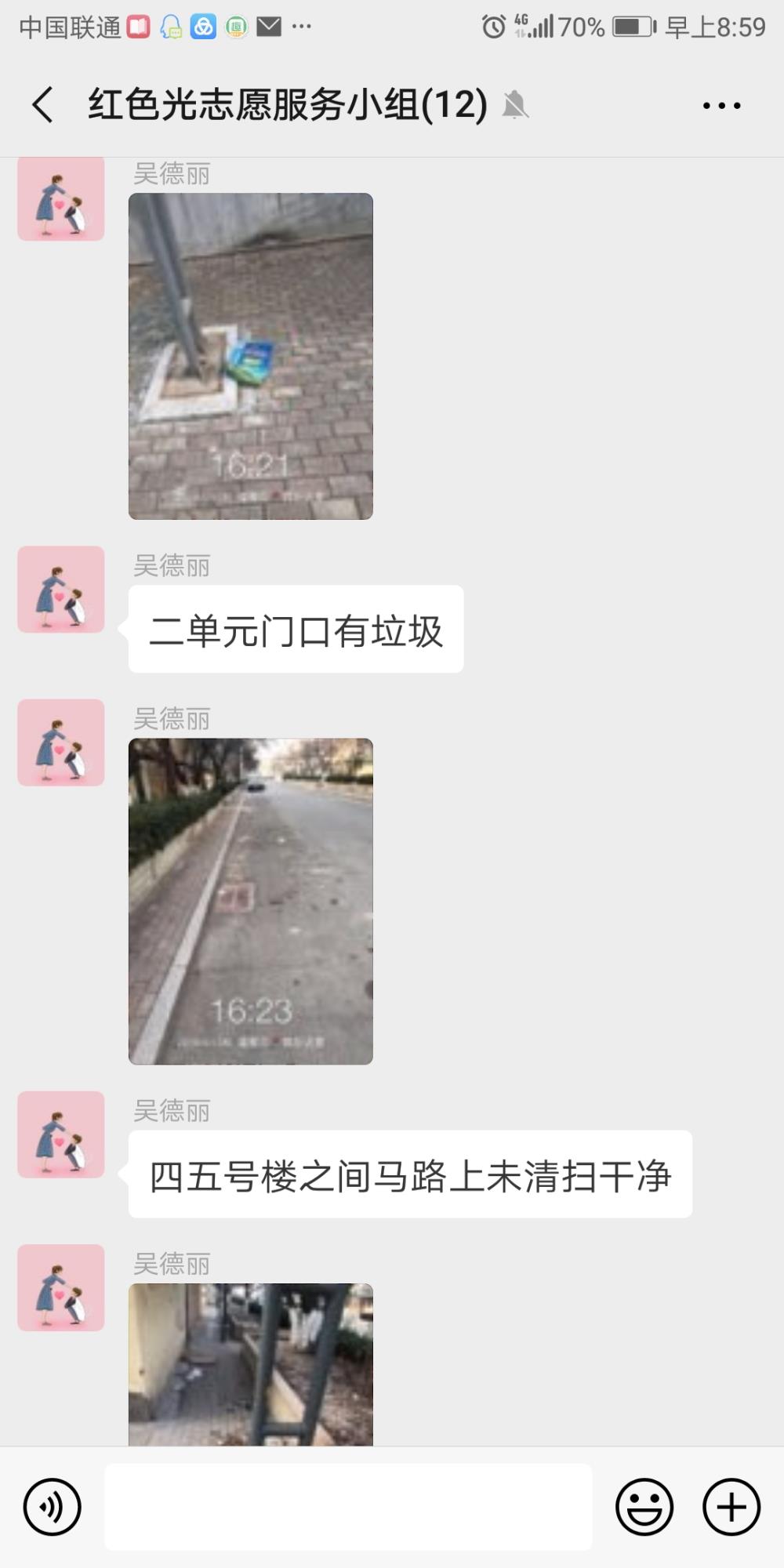784x1568 pixels.
Task: Go back from the group chat
Action: (43, 105)
